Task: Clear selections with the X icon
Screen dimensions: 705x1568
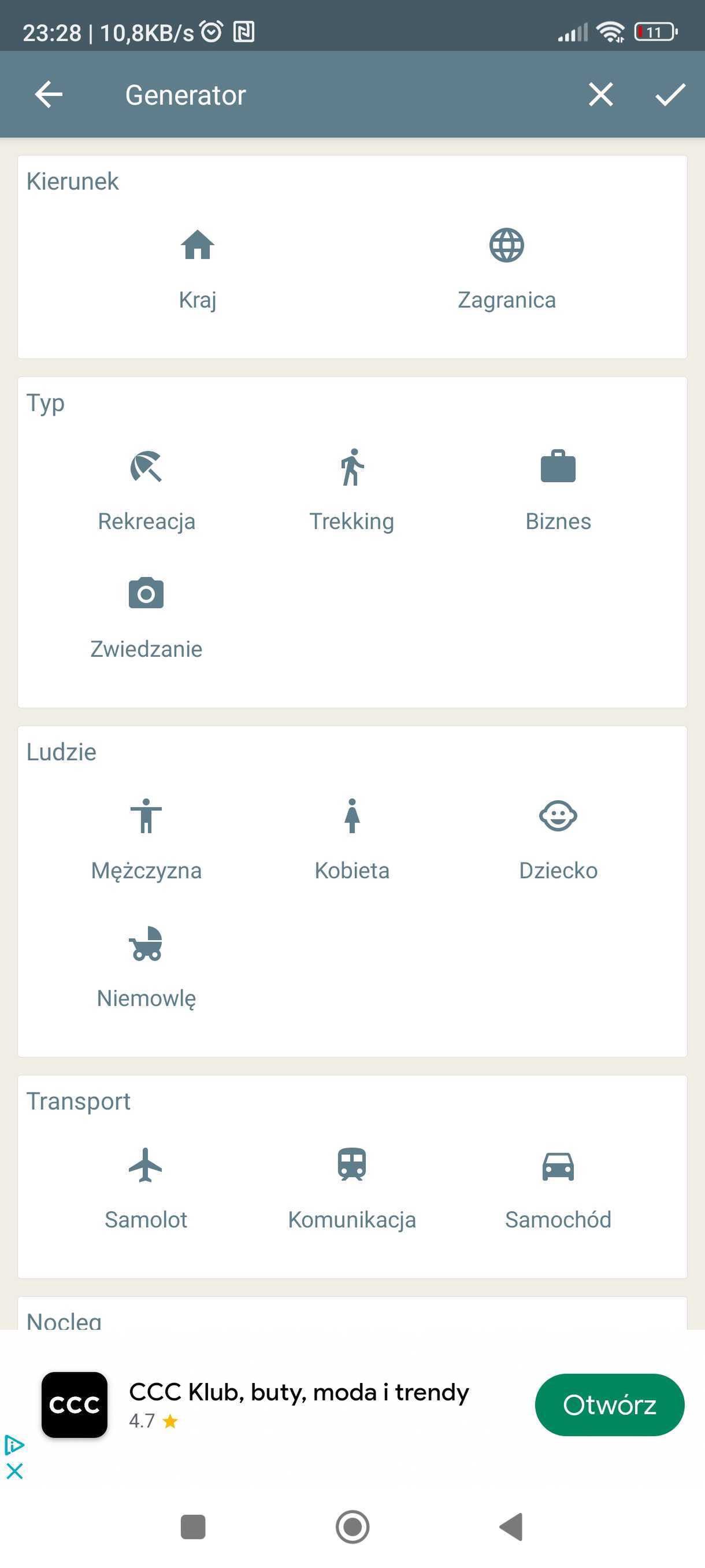Action: (x=600, y=95)
